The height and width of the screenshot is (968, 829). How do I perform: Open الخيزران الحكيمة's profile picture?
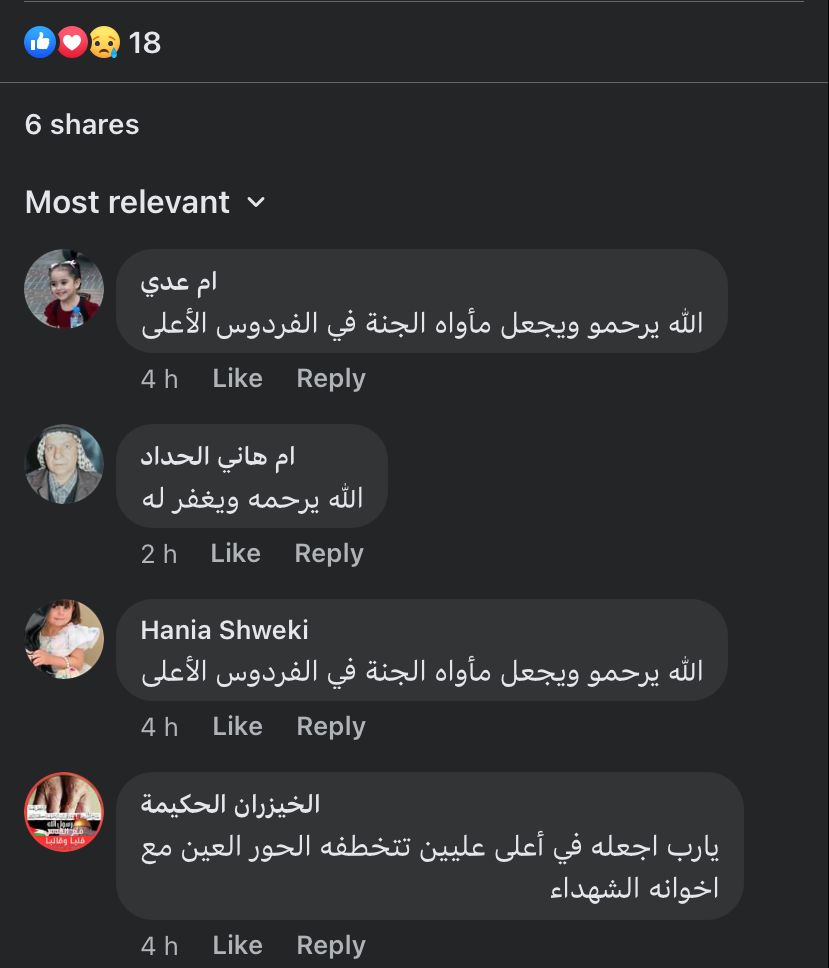(64, 812)
